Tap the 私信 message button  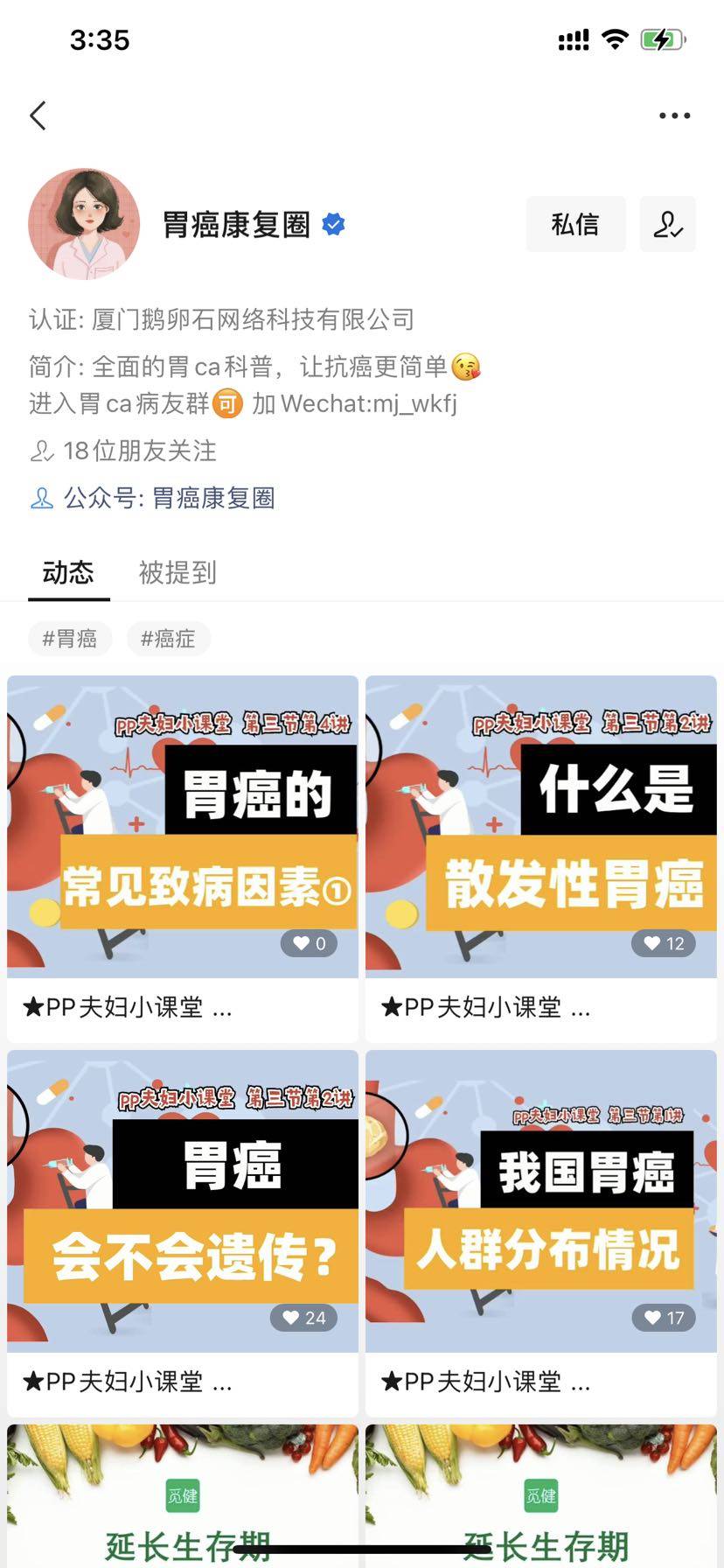point(575,225)
